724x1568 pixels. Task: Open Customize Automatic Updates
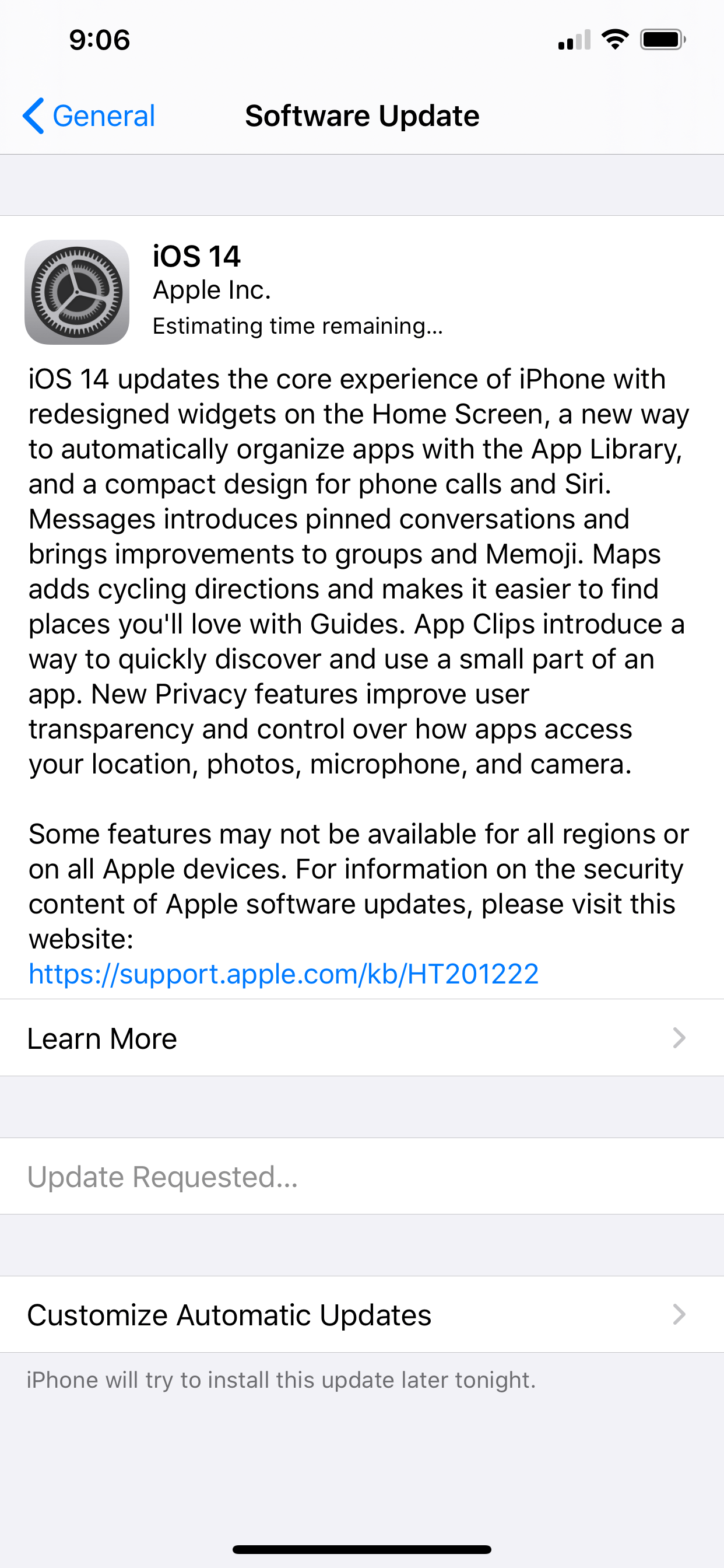tap(361, 1315)
